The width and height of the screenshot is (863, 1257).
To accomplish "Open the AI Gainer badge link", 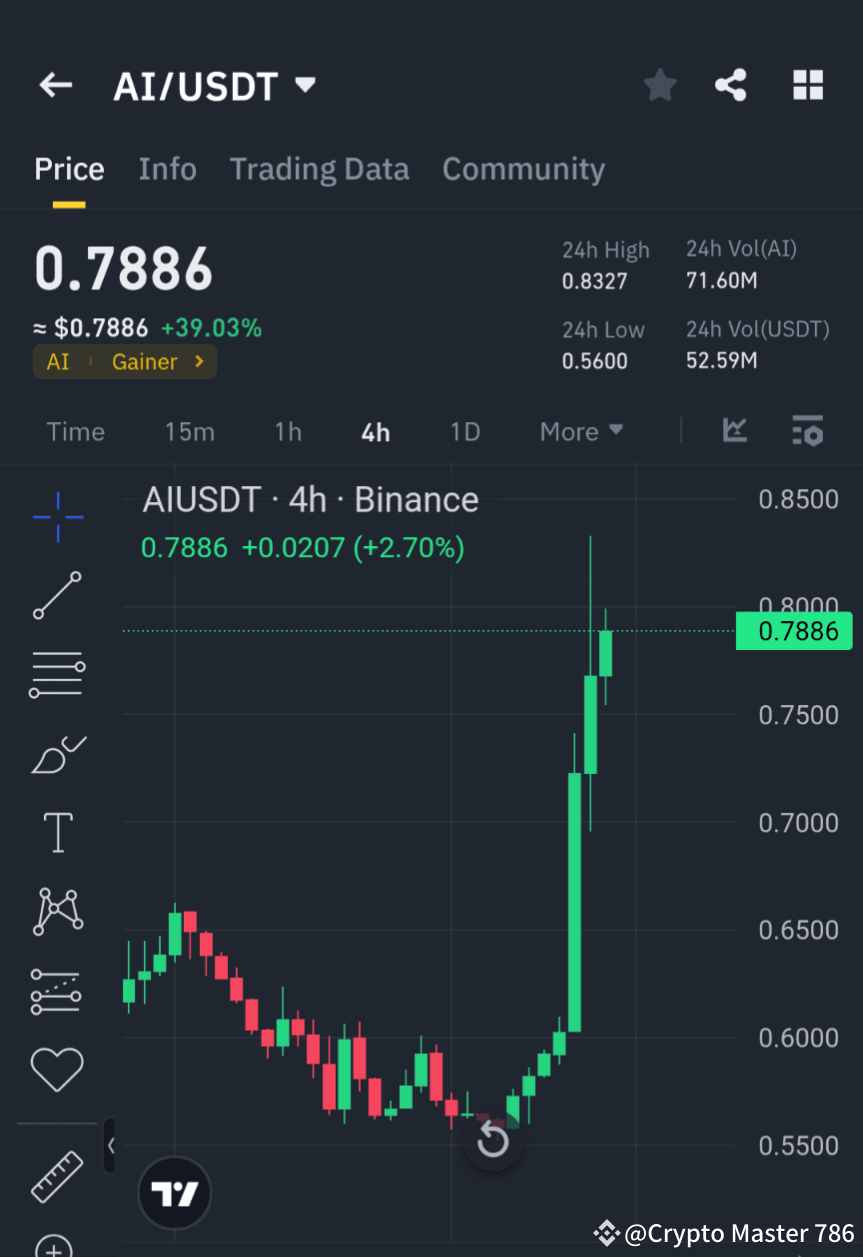I will [125, 361].
